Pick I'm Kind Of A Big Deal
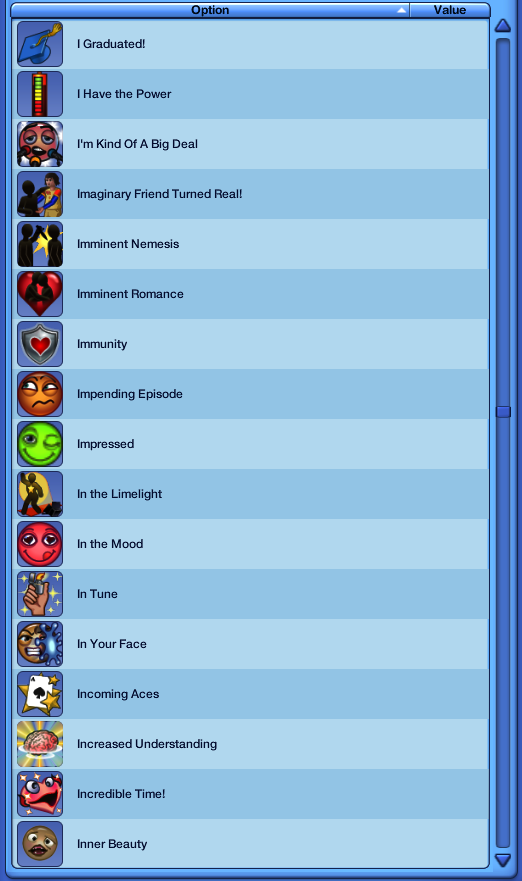522x881 pixels. tap(251, 144)
